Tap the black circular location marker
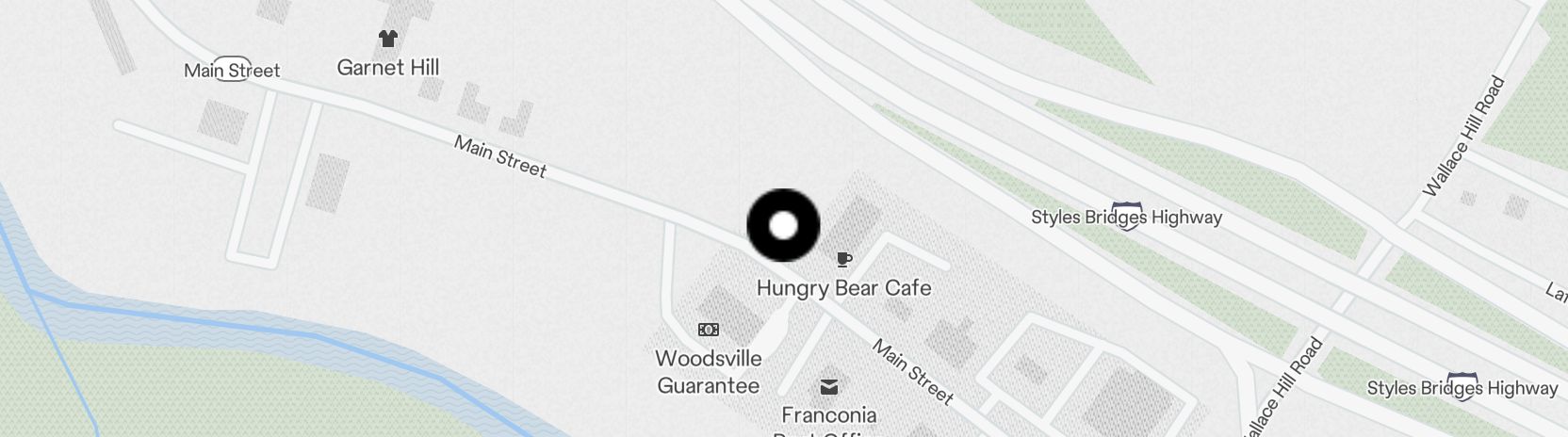Screen dimensions: 1568x437 tap(783, 226)
